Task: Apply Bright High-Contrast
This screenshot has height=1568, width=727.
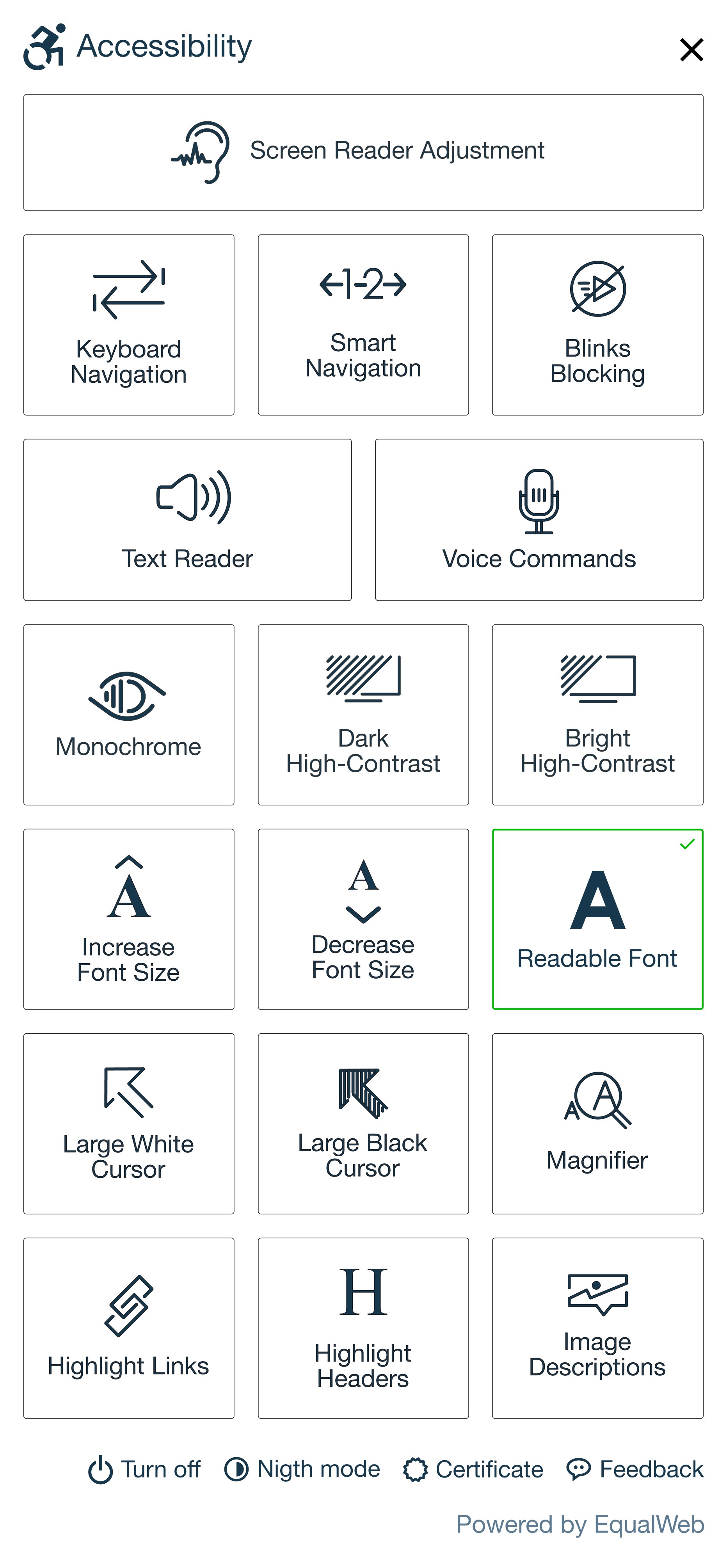Action: [597, 715]
